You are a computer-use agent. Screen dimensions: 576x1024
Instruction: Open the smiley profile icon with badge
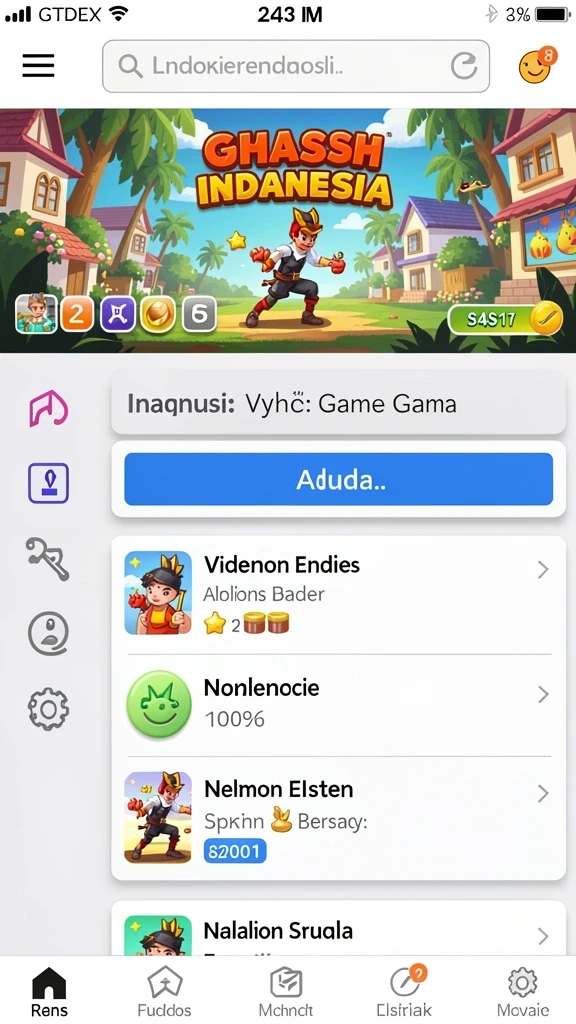(x=537, y=65)
